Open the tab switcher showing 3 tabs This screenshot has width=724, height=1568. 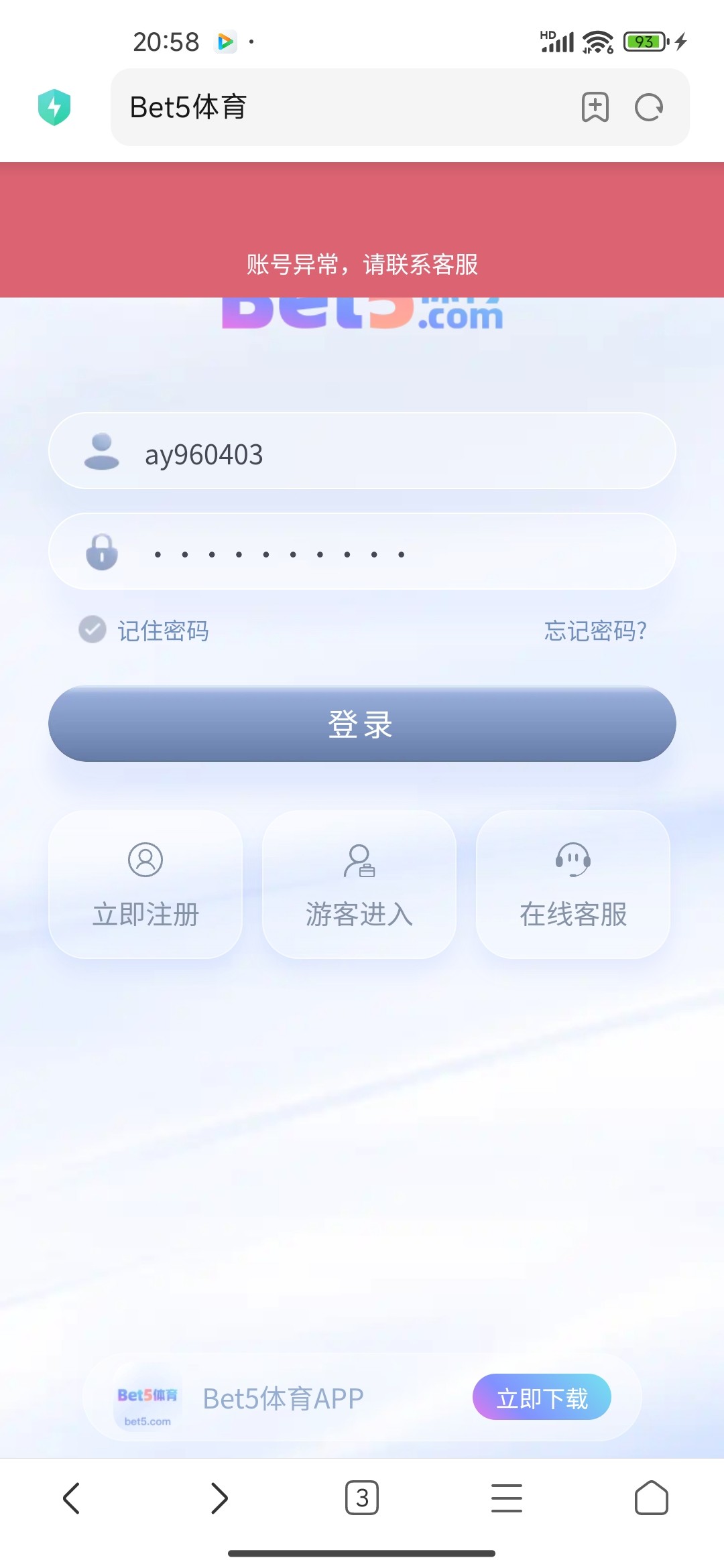pyautogui.click(x=362, y=1498)
